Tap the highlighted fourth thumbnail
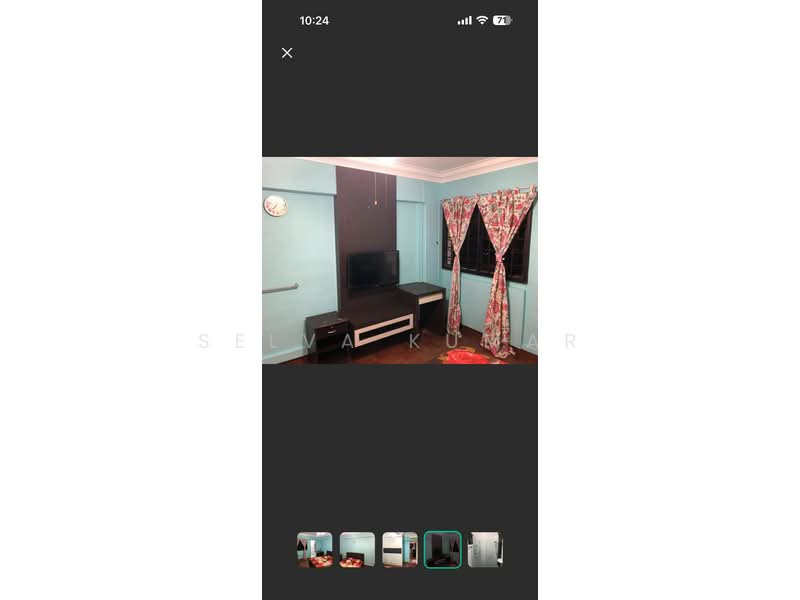The image size is (800, 600). (443, 550)
